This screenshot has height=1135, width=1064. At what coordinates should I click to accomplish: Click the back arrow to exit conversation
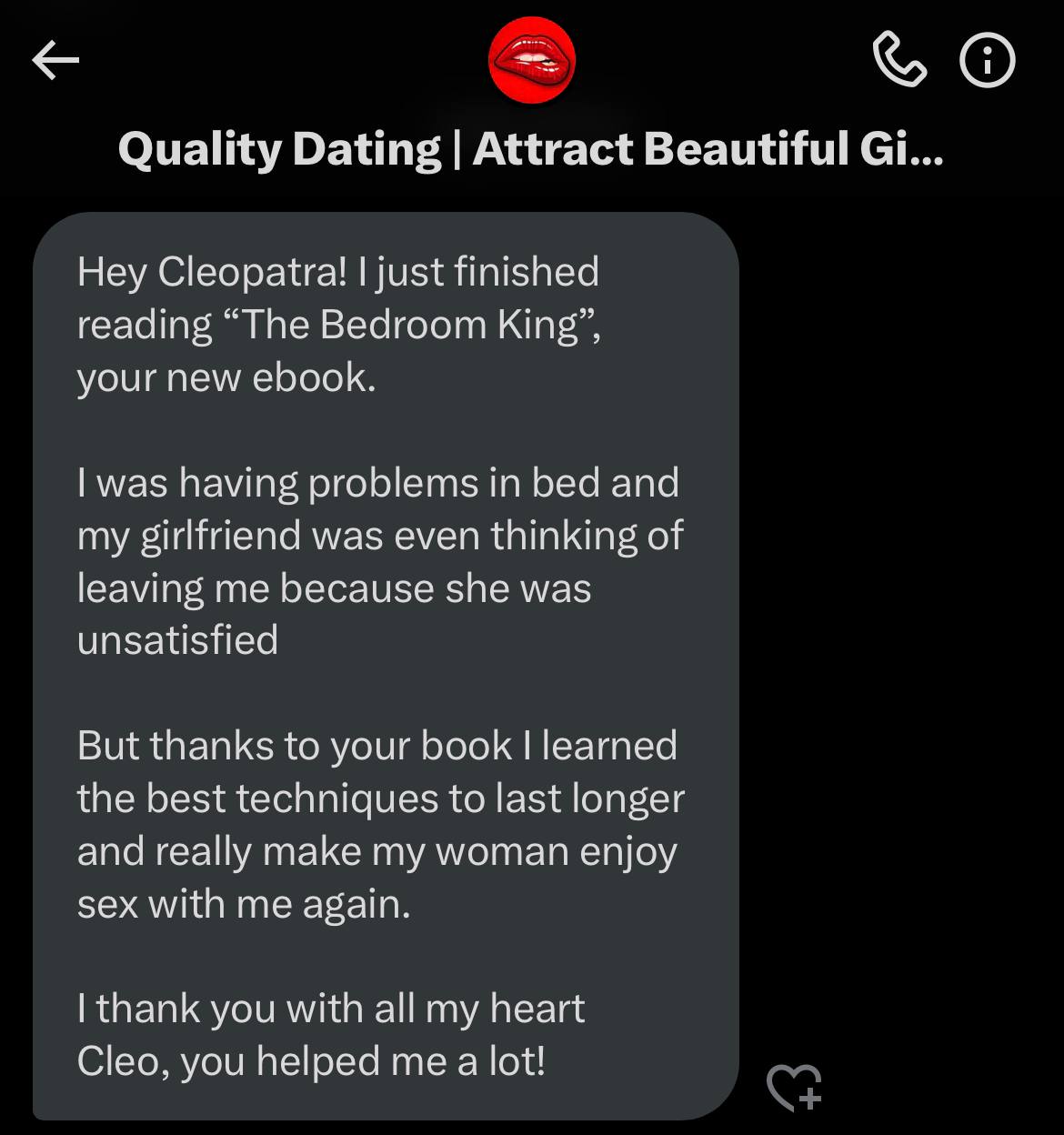[x=56, y=60]
